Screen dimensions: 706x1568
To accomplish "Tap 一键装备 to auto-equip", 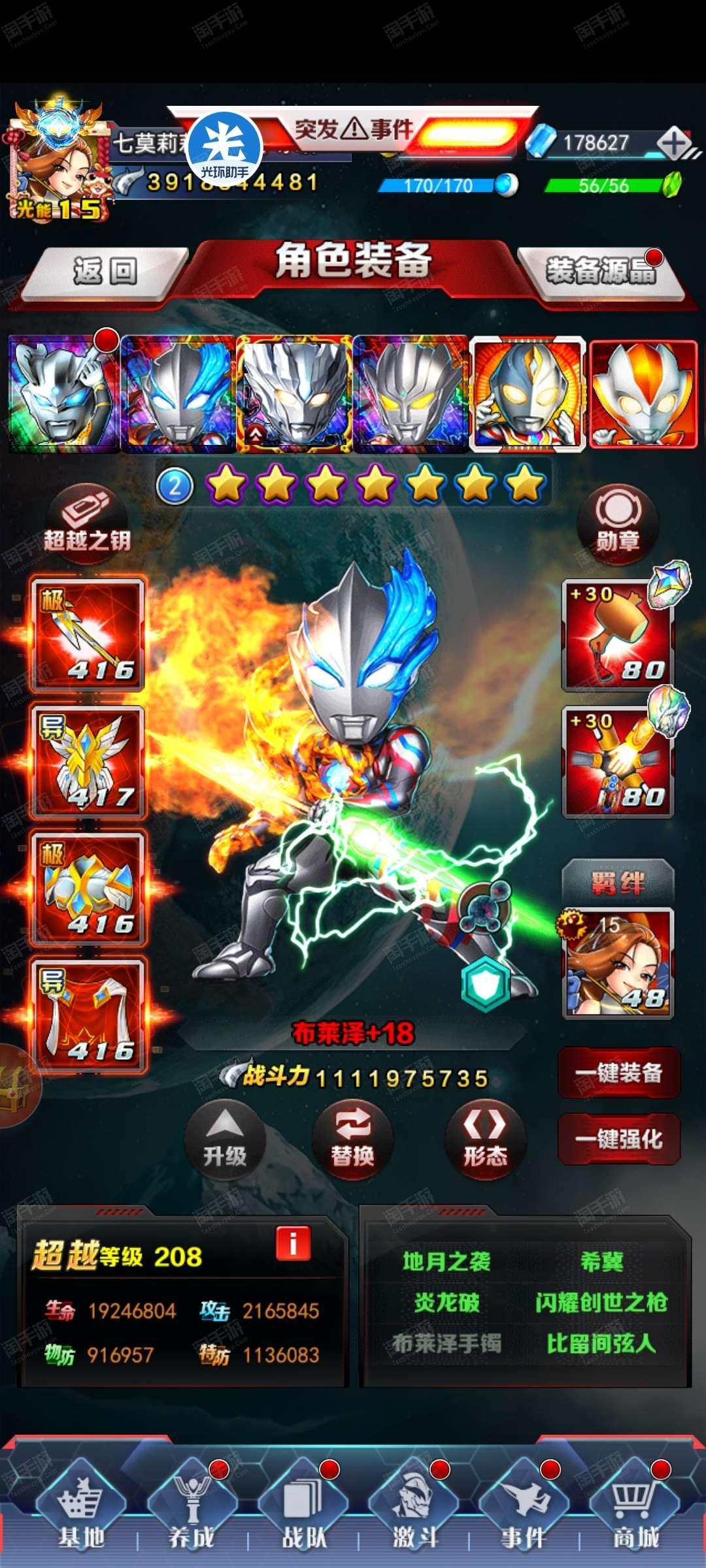I will pyautogui.click(x=618, y=1073).
